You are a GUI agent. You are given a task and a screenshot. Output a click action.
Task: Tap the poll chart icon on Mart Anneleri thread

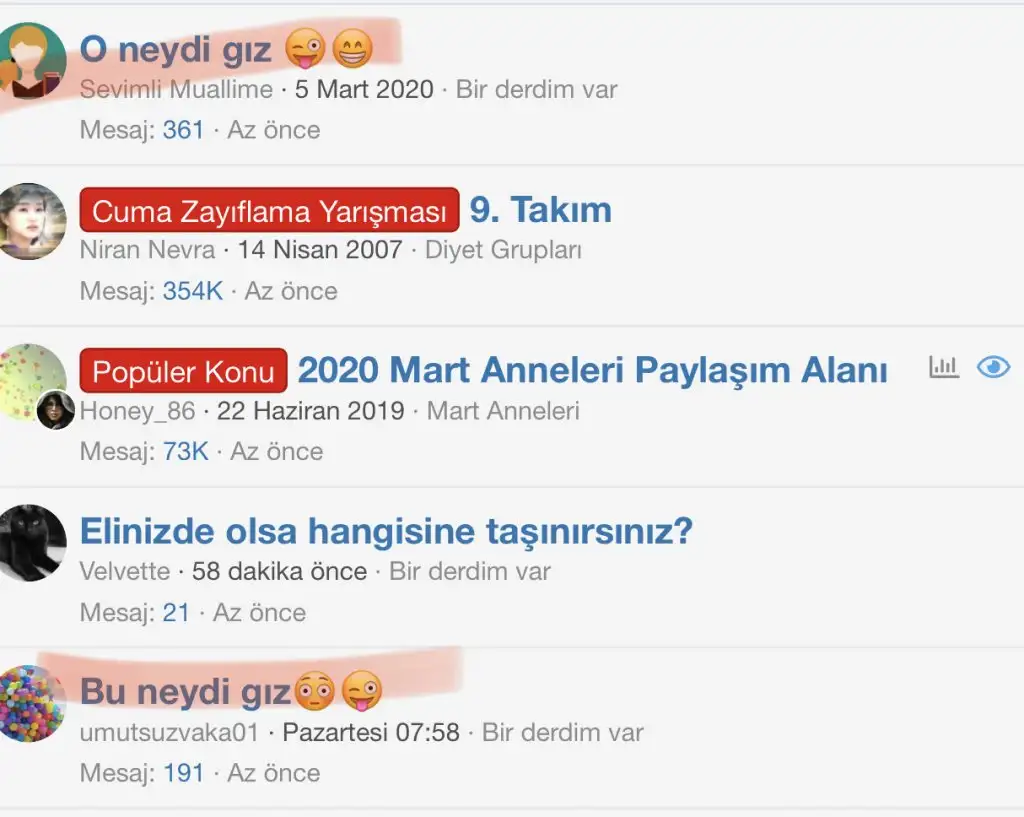943,367
